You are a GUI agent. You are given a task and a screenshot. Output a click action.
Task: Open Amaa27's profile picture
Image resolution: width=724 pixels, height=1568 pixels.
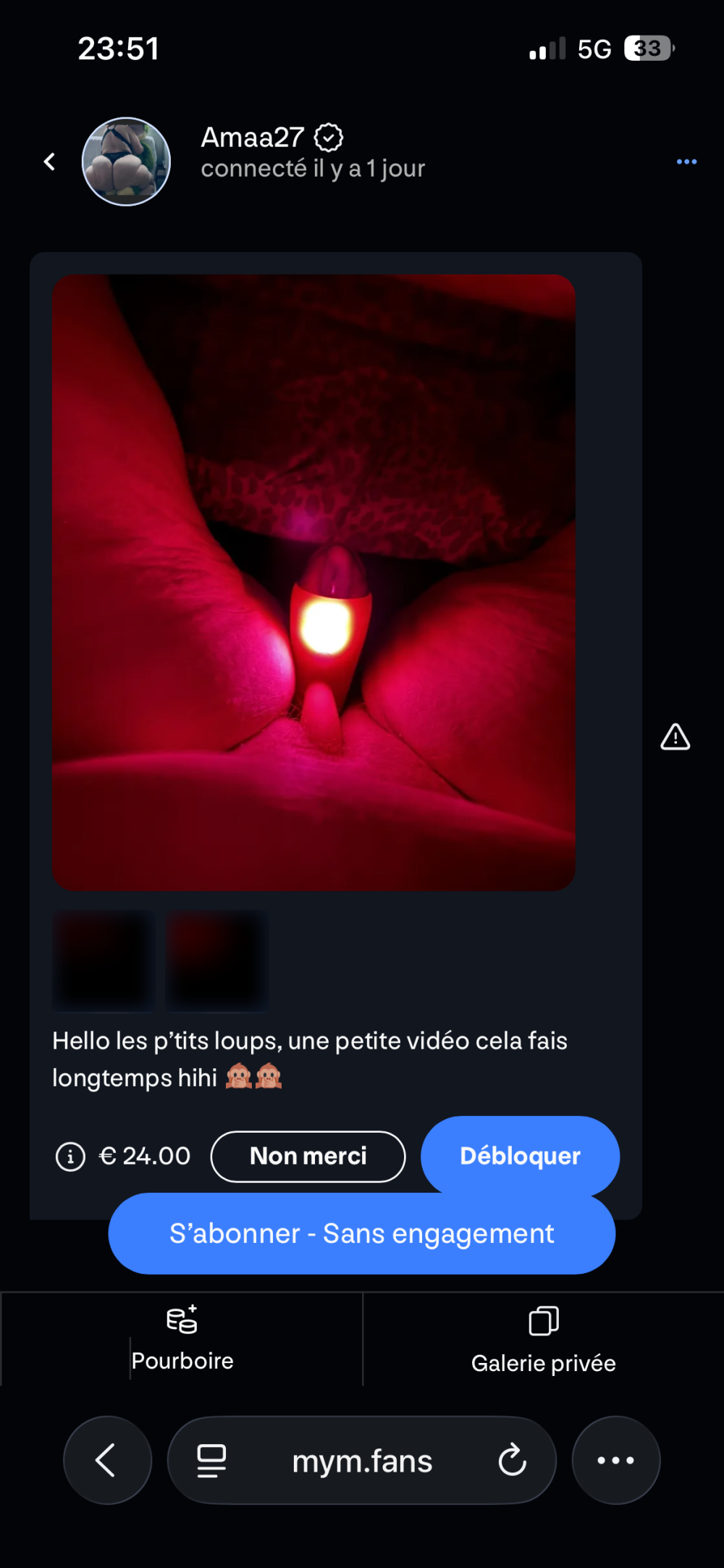[x=126, y=162]
